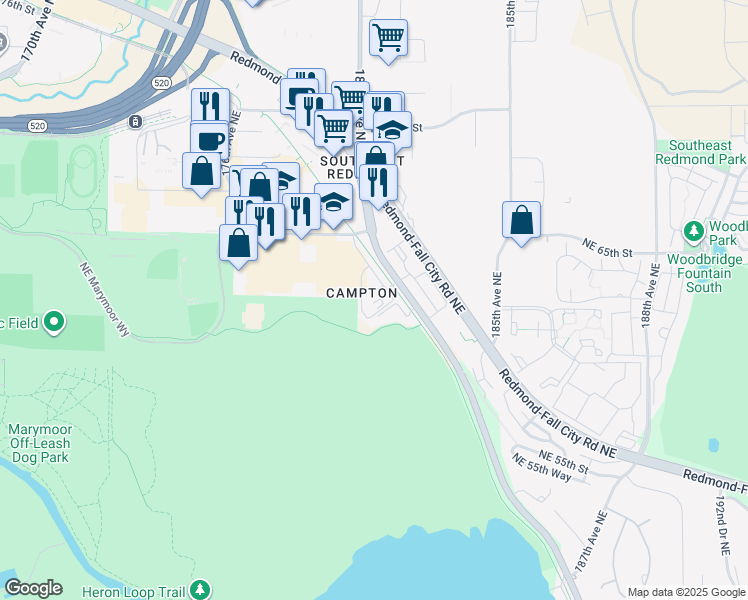Open the shopping bag marker near 185th Ave NE

point(521,220)
